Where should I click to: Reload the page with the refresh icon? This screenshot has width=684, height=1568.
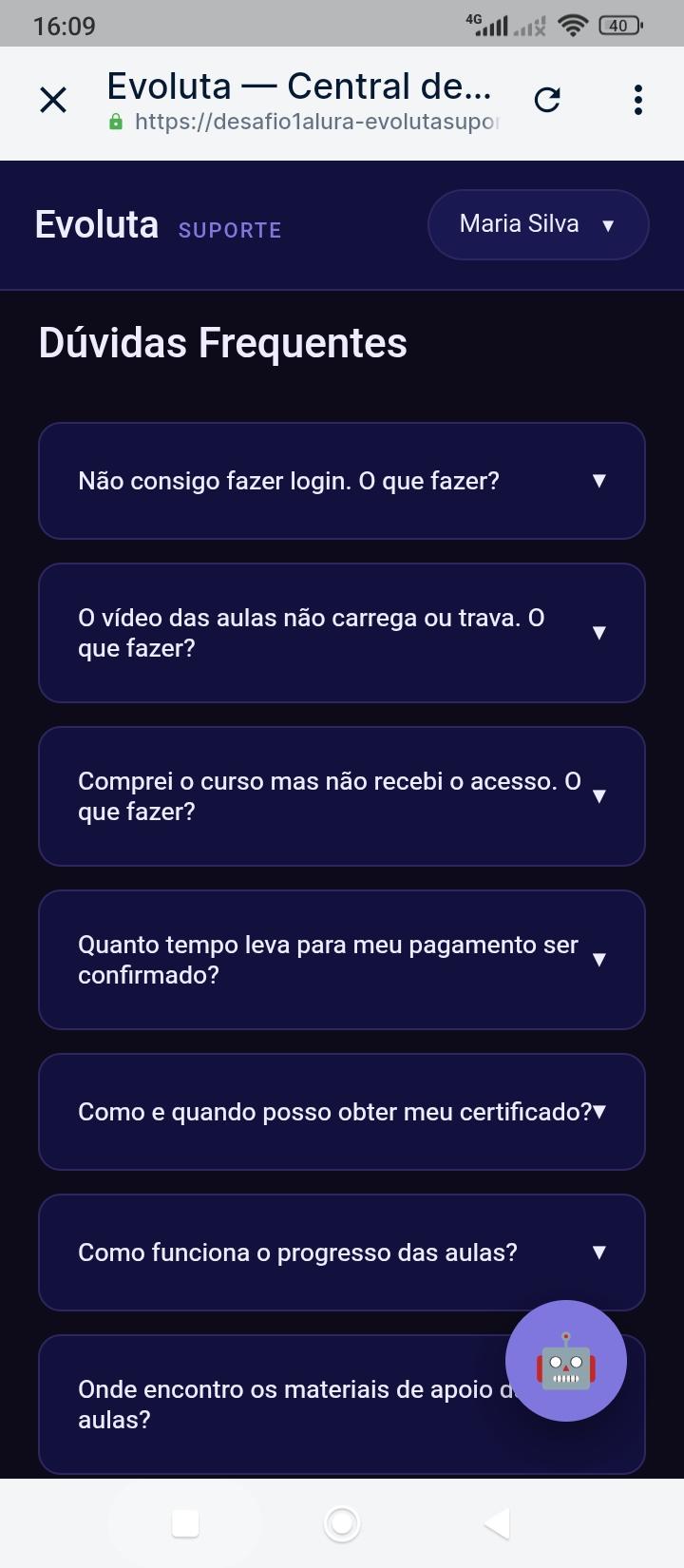coord(548,99)
